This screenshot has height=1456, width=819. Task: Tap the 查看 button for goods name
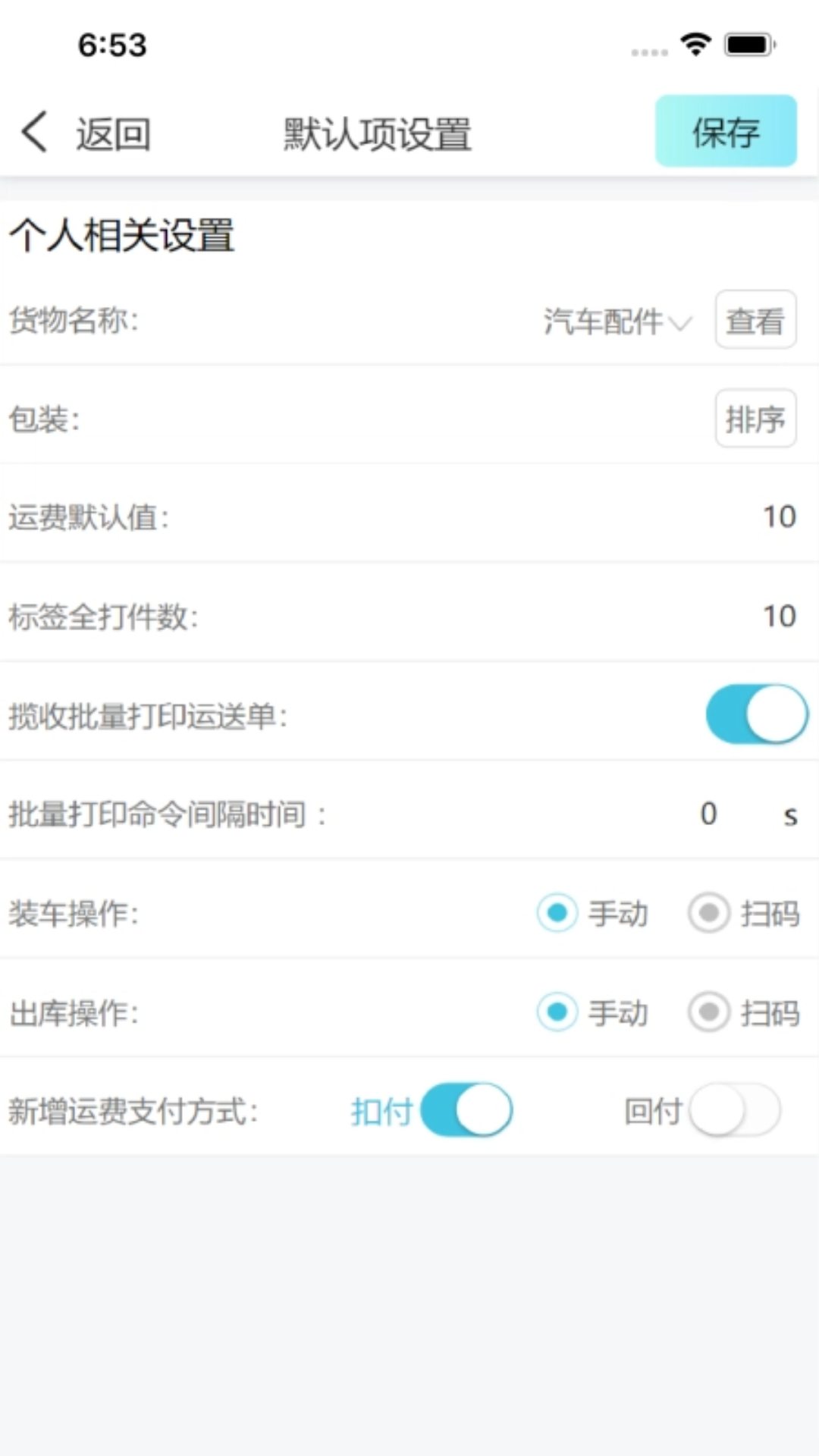(x=755, y=320)
